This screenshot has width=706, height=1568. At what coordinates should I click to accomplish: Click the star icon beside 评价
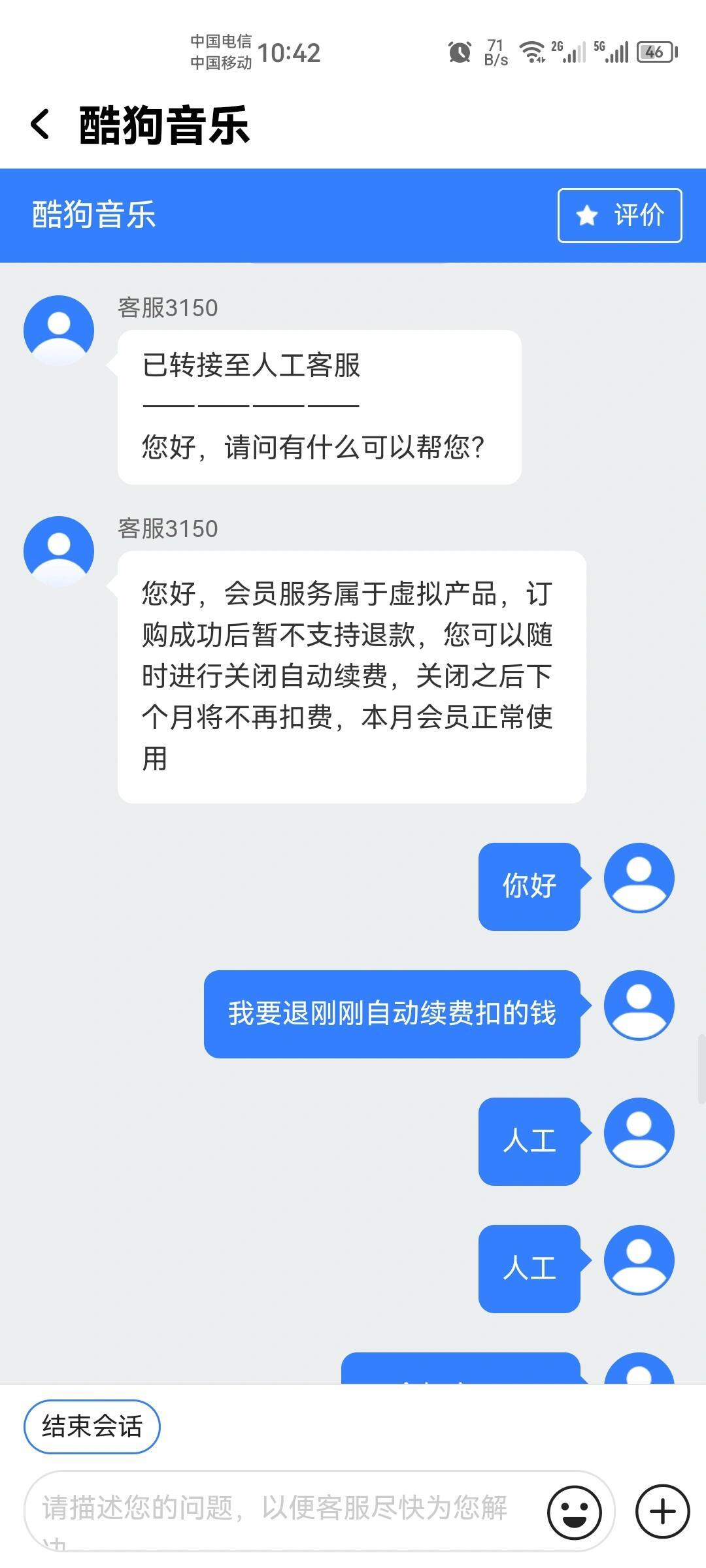click(586, 214)
